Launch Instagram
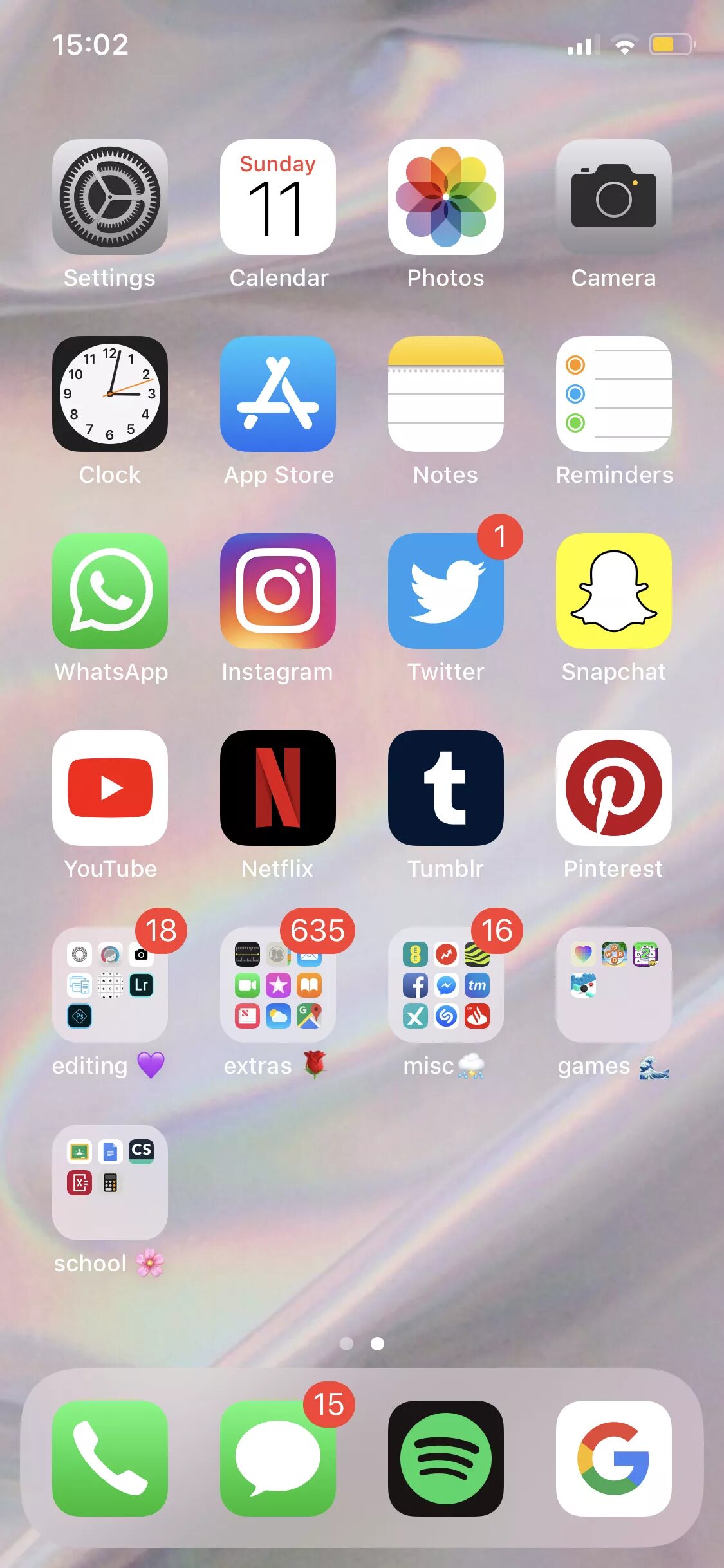The width and height of the screenshot is (724, 1568). (278, 591)
